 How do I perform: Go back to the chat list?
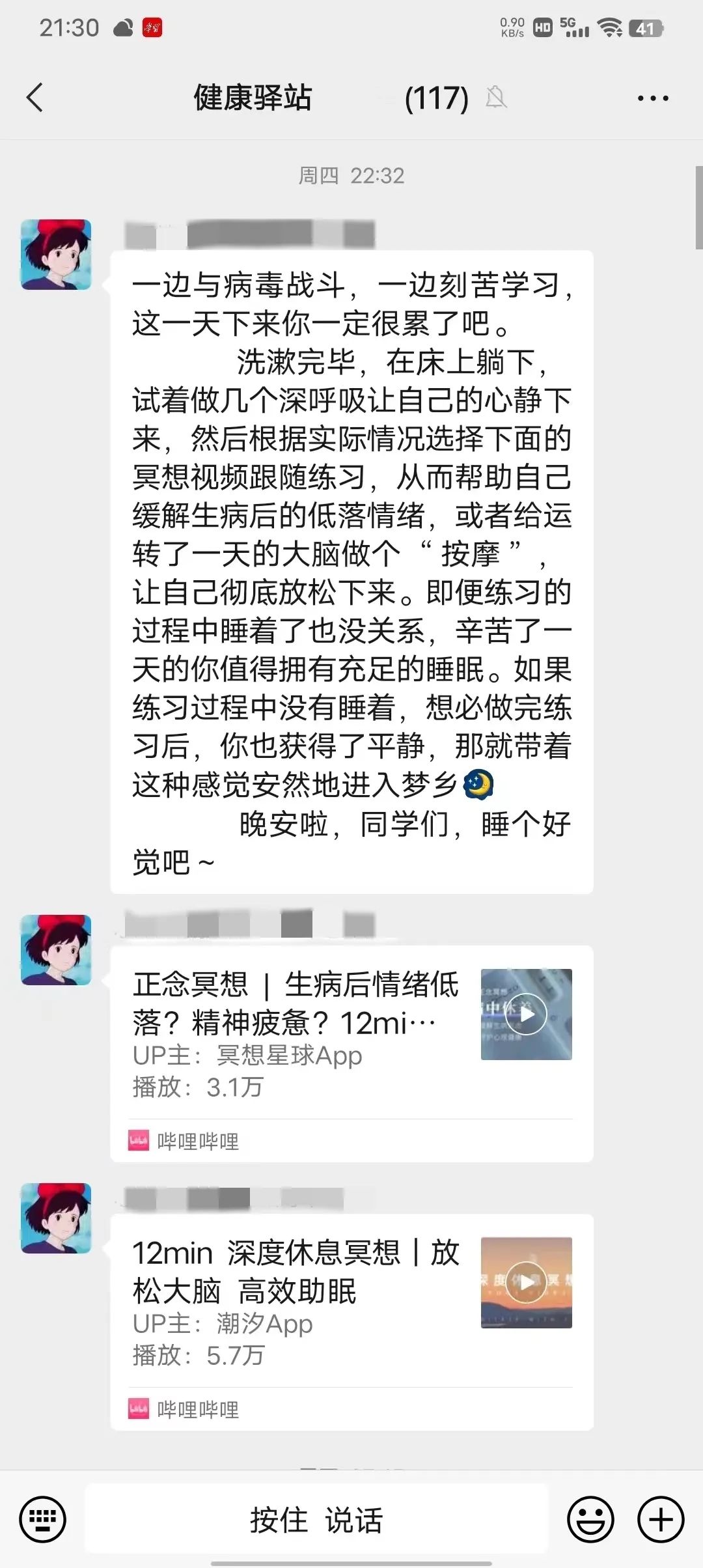[35, 98]
